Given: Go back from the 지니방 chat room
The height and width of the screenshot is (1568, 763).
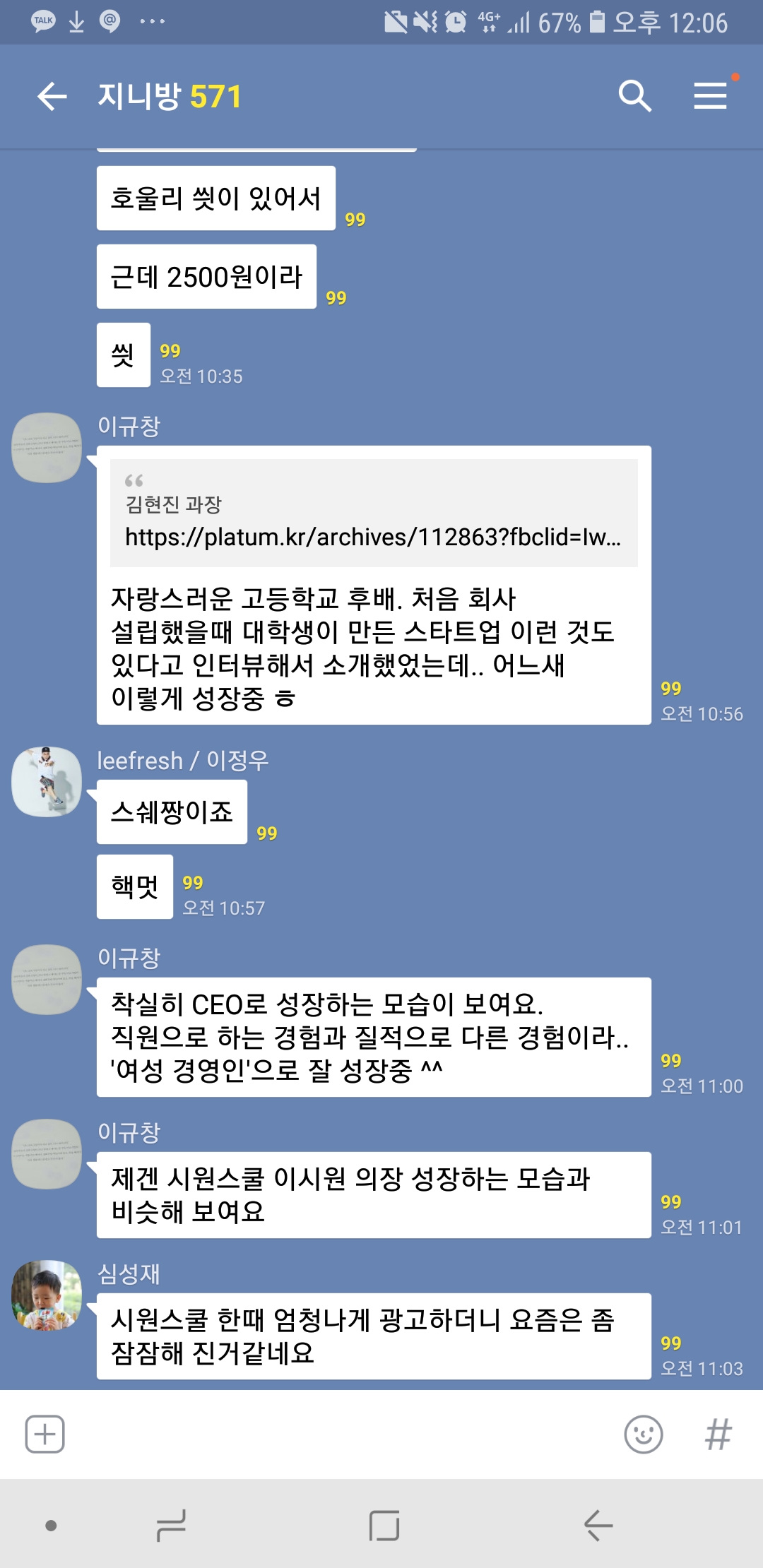Looking at the screenshot, I should point(52,96).
